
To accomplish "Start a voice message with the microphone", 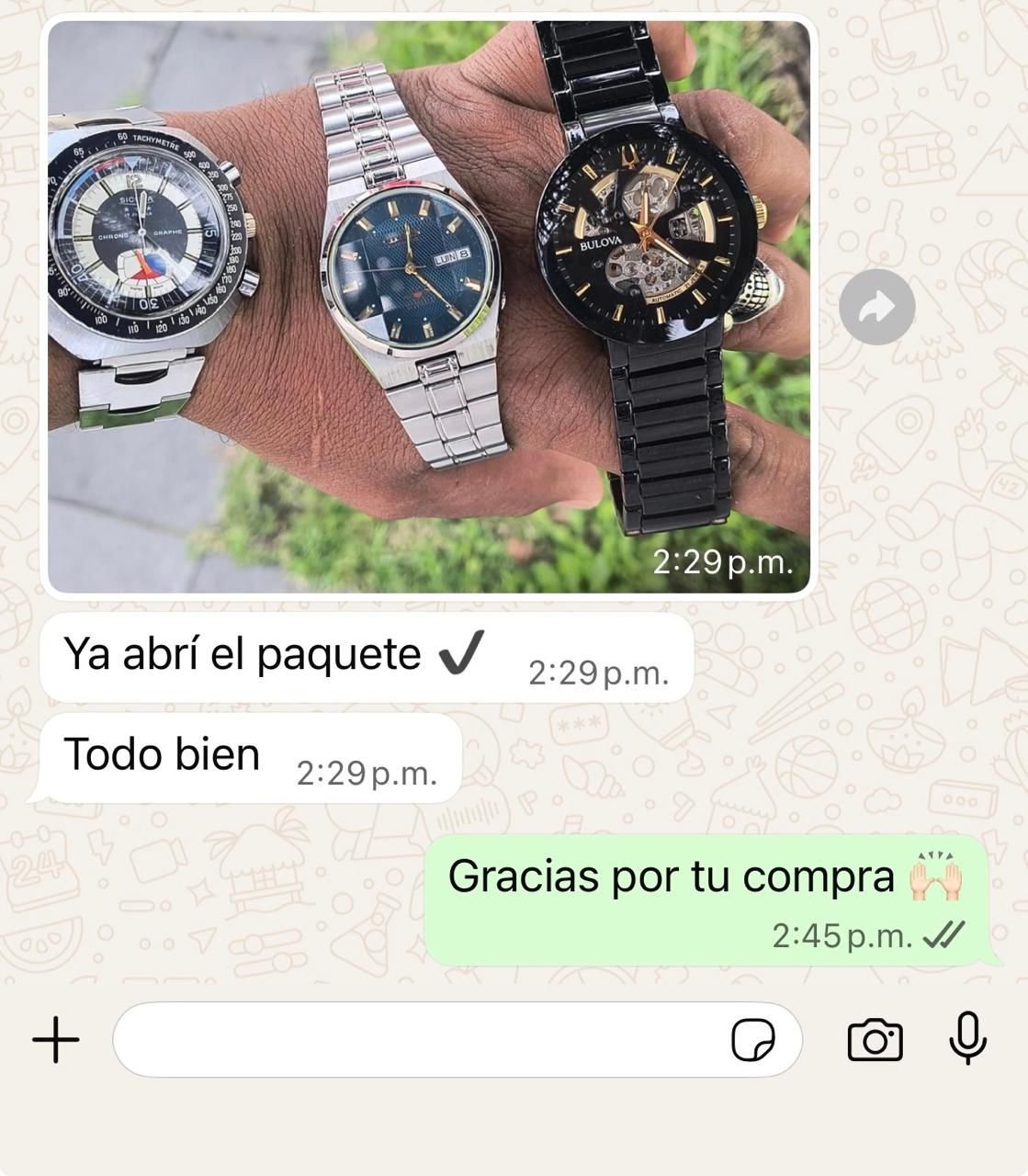I will (x=966, y=1039).
